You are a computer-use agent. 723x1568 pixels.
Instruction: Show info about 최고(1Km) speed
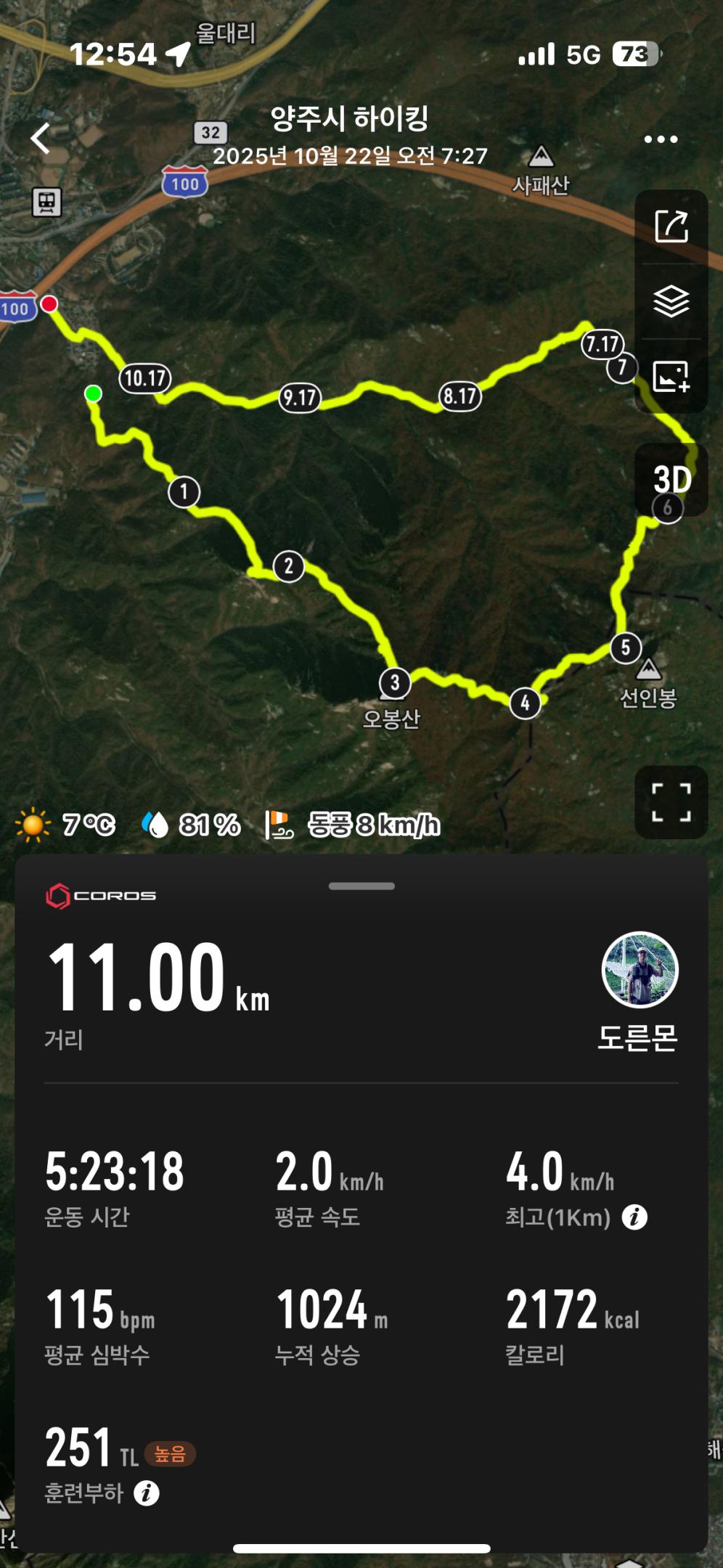(x=634, y=1217)
